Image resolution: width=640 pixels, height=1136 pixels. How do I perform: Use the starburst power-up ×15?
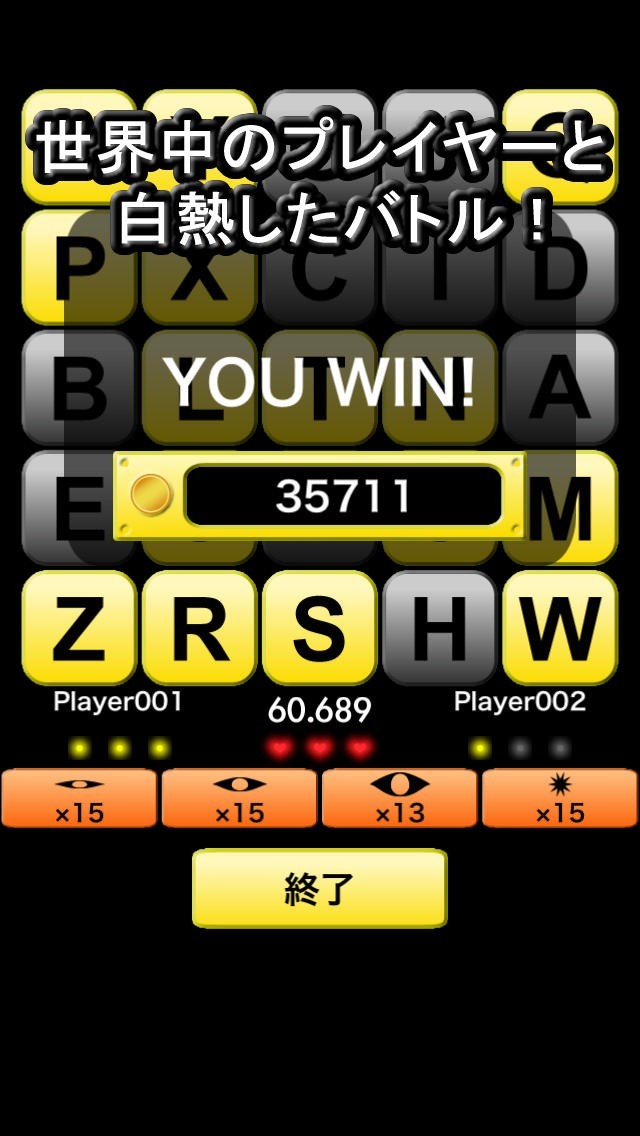pos(560,798)
